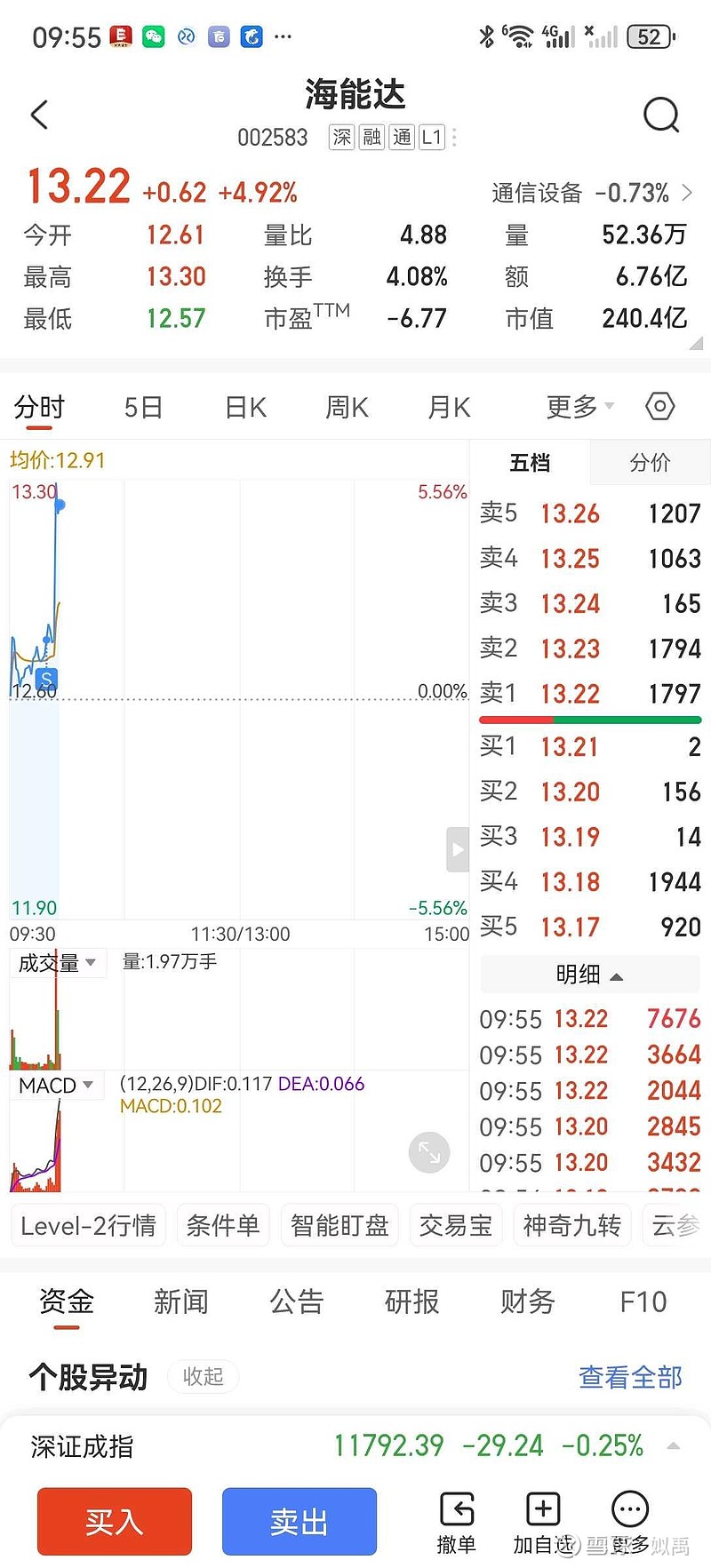Open the Level-2行情 chip
This screenshot has height=1568, width=711.
pyautogui.click(x=88, y=1226)
